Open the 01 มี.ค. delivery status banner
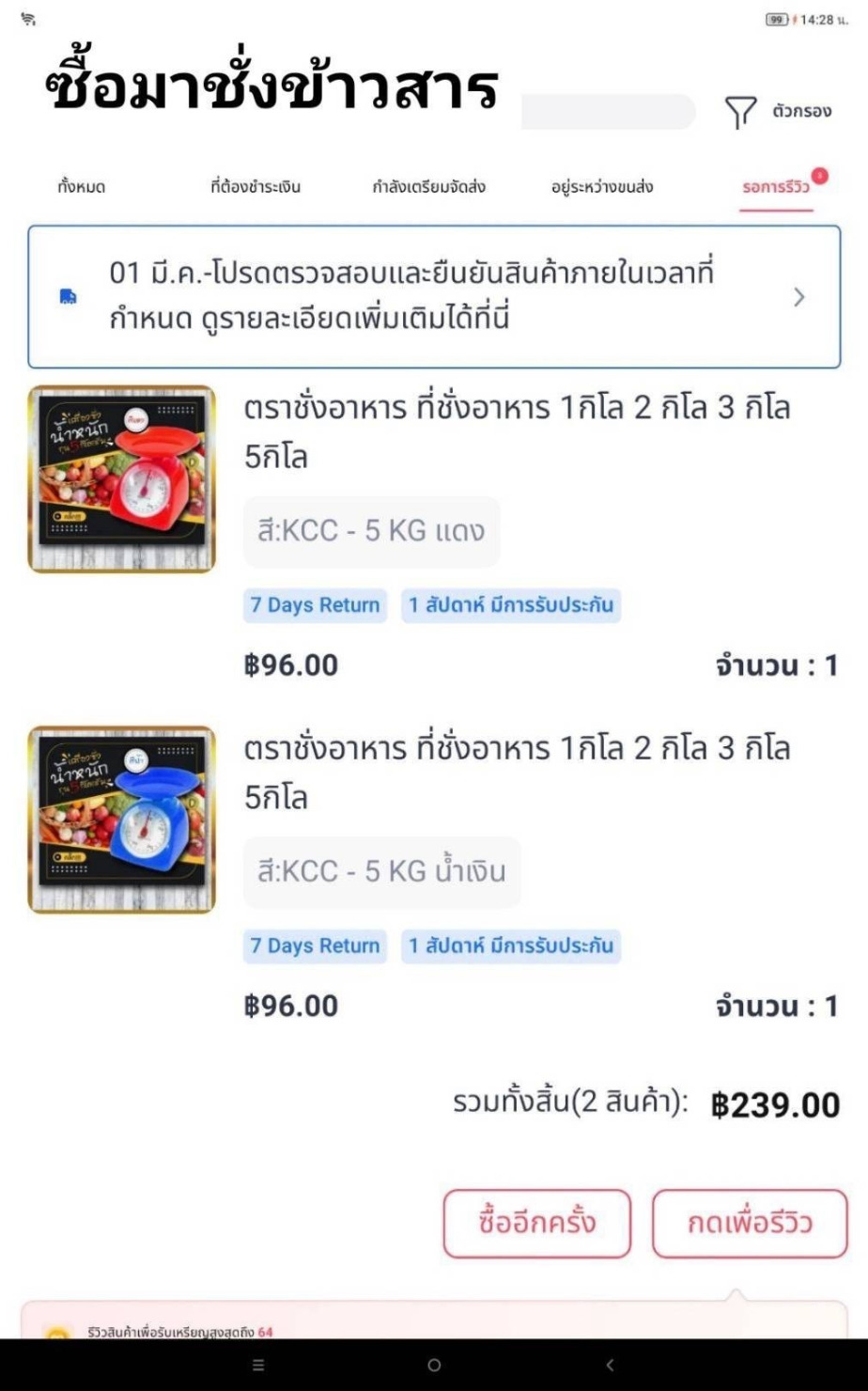The width and height of the screenshot is (868, 1391). (434, 297)
